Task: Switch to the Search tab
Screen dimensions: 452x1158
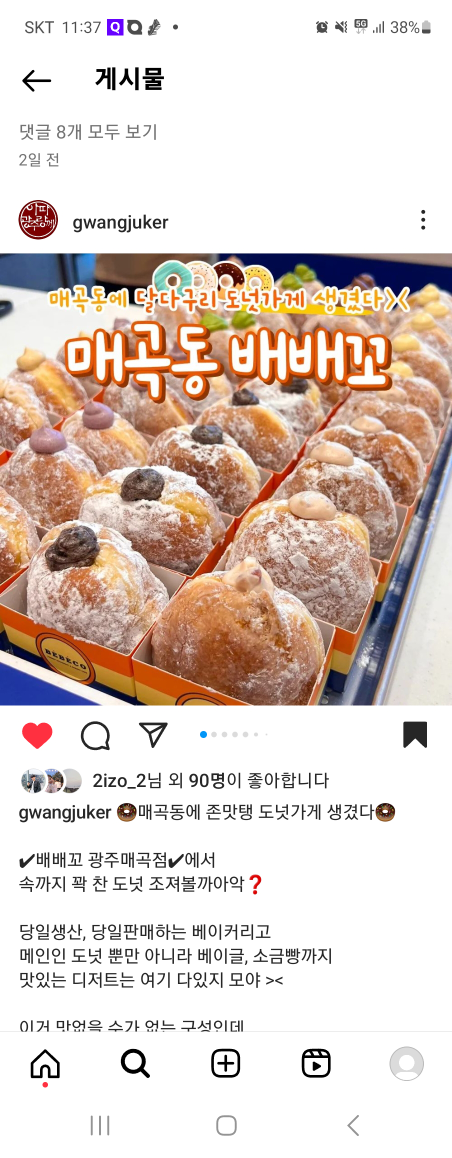Action: (135, 1064)
